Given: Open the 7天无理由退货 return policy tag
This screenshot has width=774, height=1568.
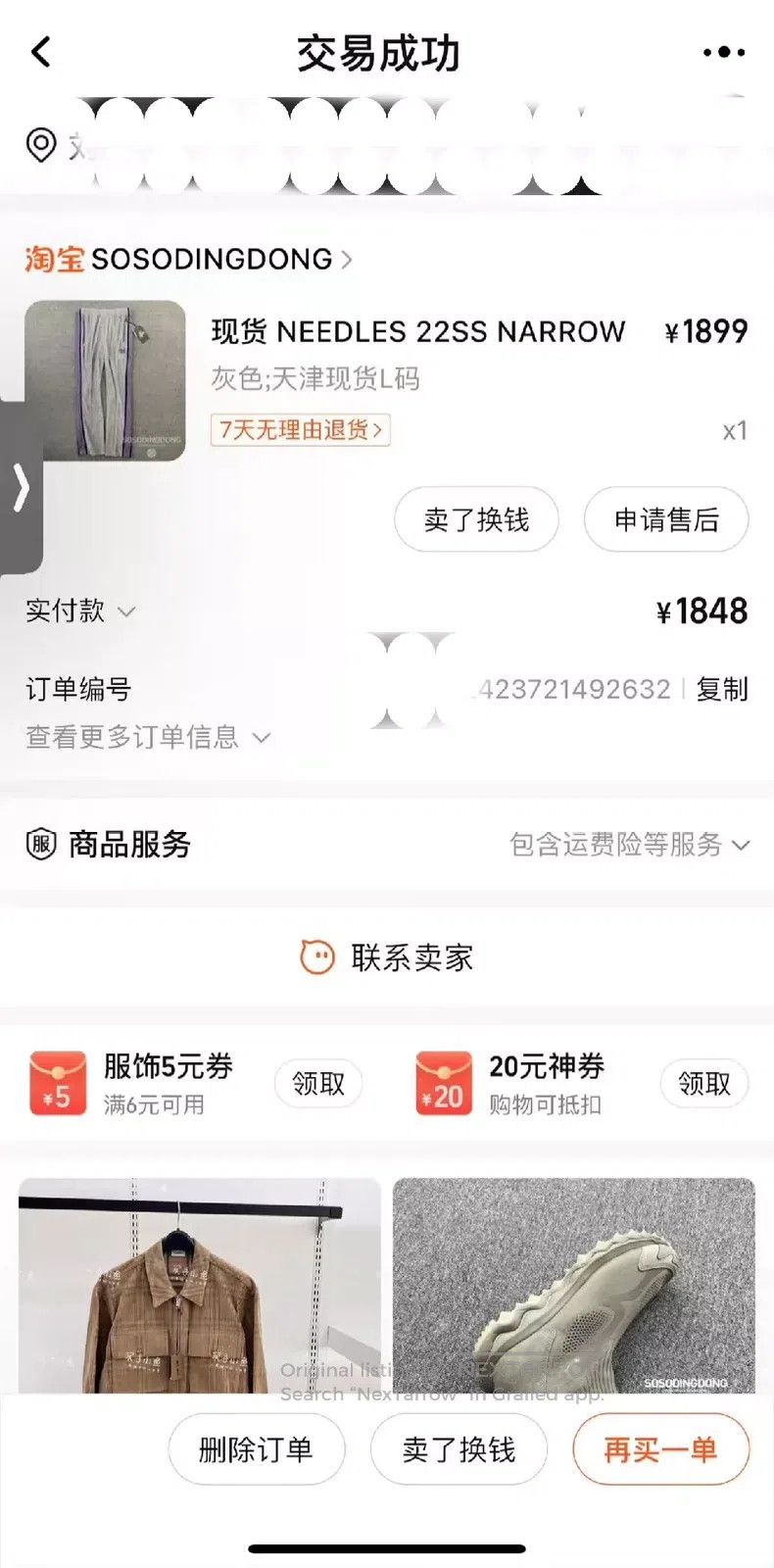Looking at the screenshot, I should click(x=301, y=430).
